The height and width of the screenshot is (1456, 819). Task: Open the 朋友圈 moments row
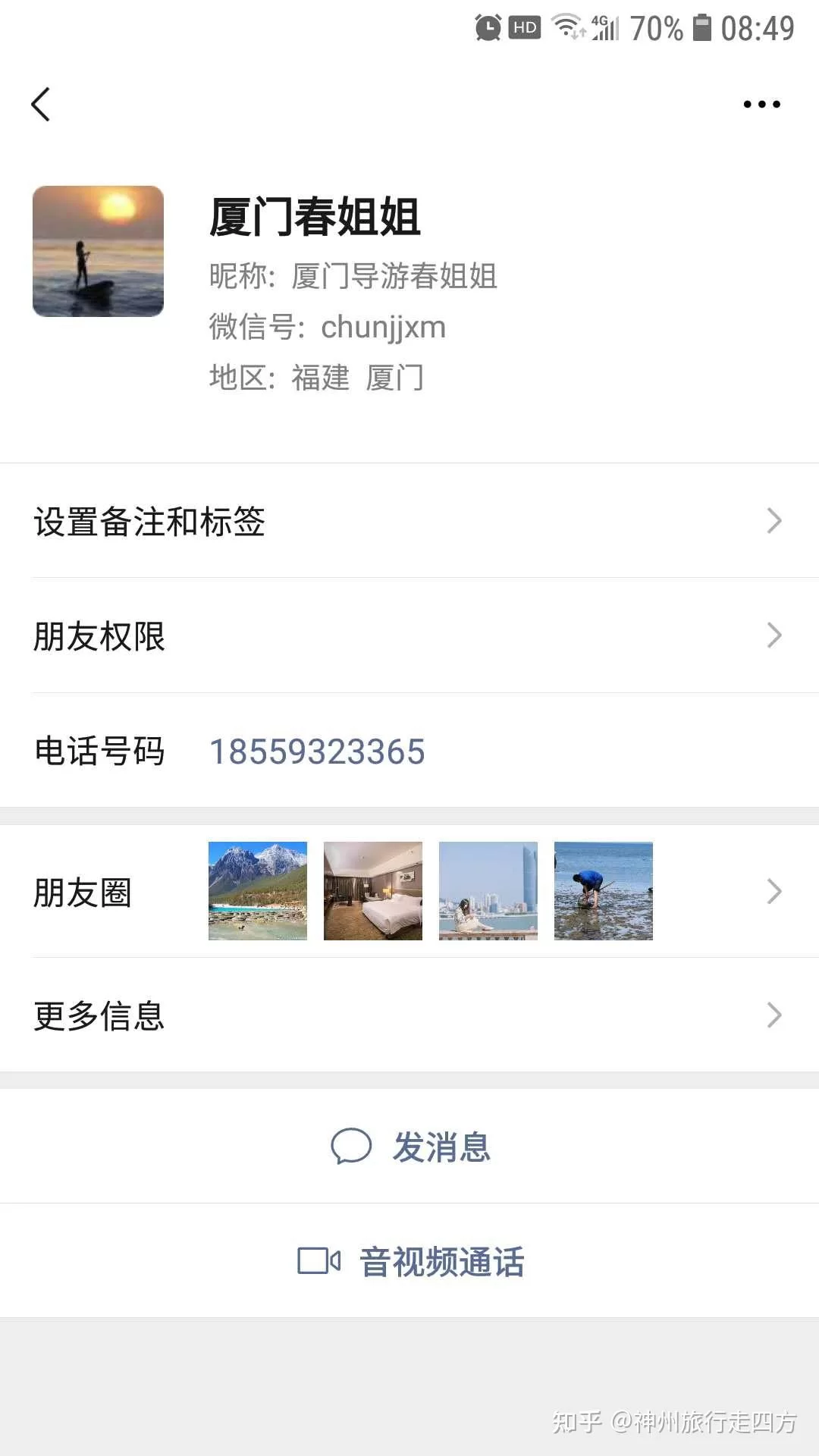[x=409, y=892]
